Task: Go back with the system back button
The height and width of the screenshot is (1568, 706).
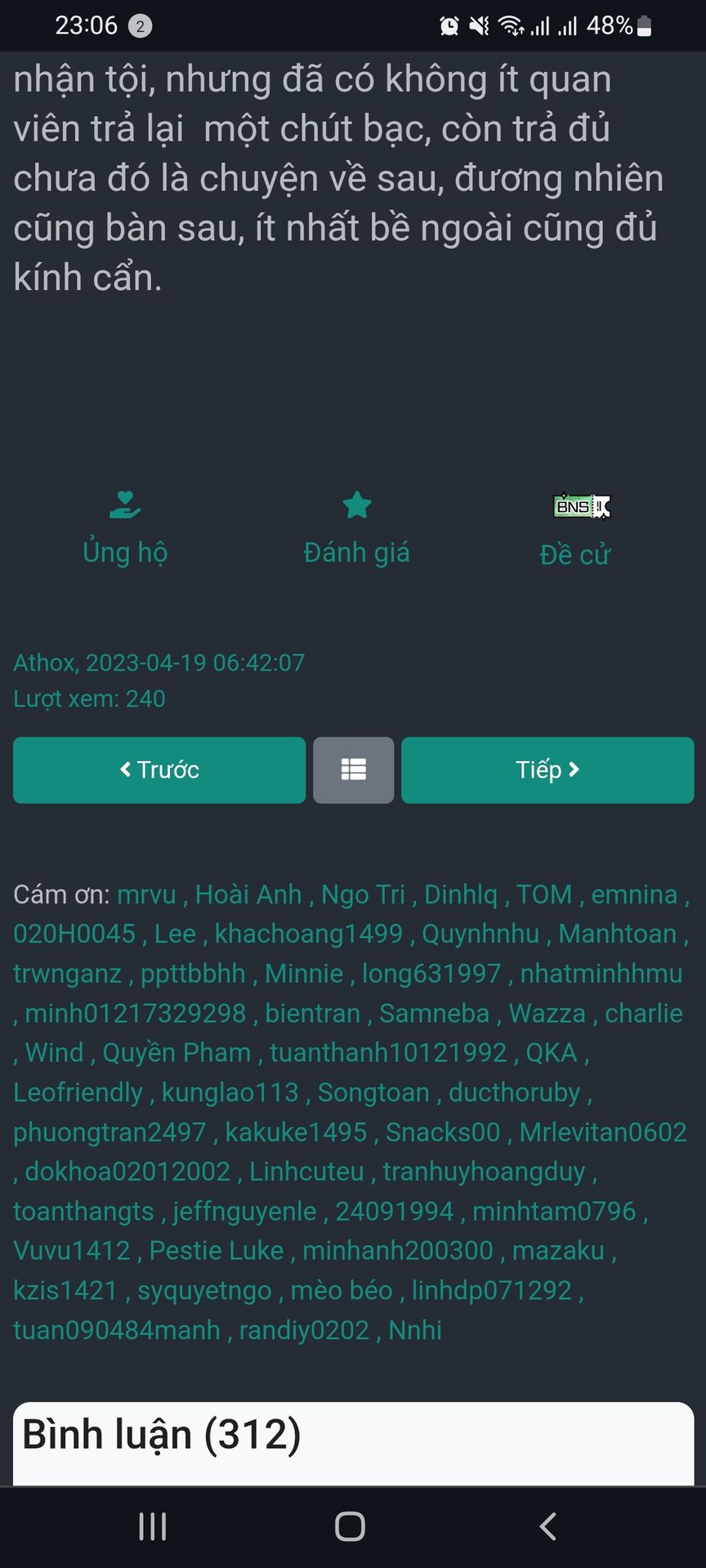Action: (548, 1526)
